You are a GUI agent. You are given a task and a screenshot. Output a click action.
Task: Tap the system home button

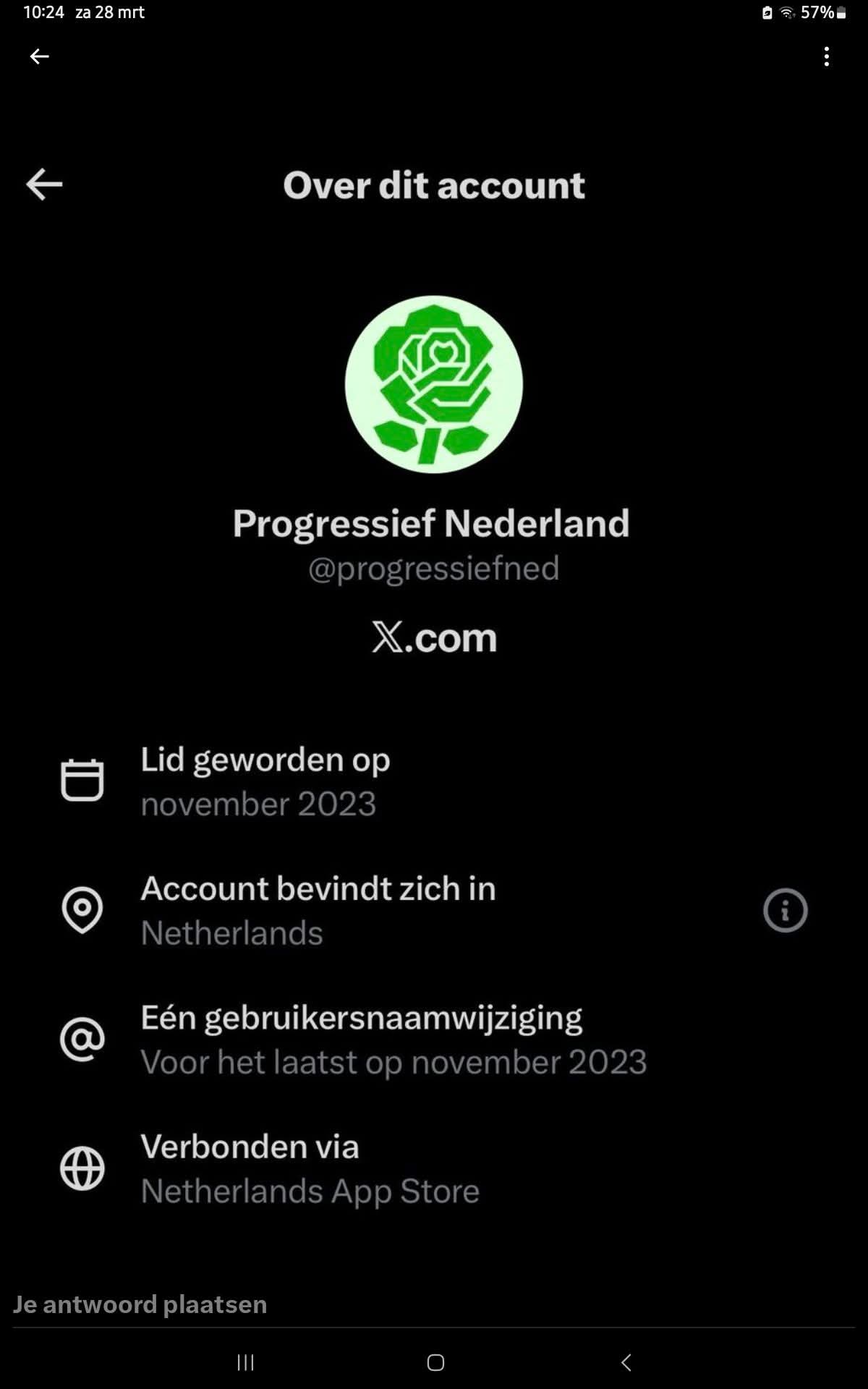point(435,1362)
